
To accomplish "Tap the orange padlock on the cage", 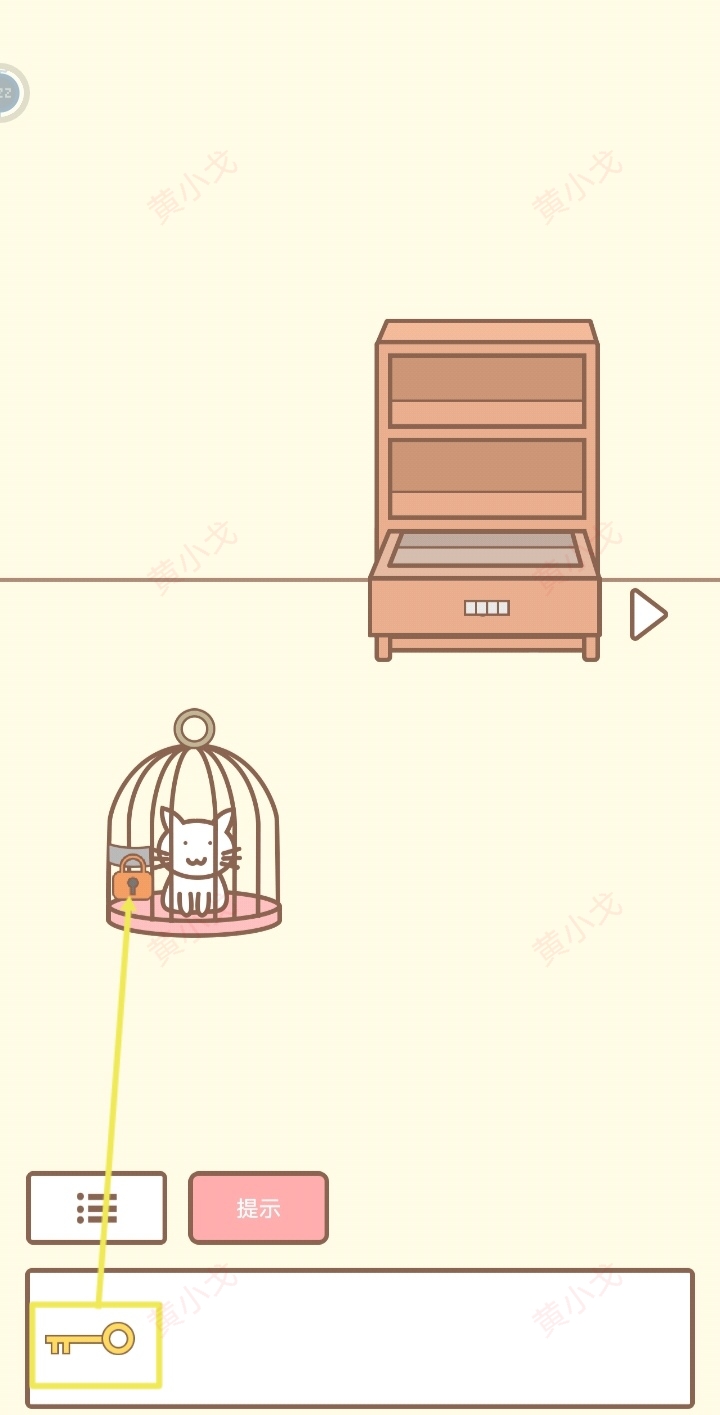I will click(x=132, y=881).
